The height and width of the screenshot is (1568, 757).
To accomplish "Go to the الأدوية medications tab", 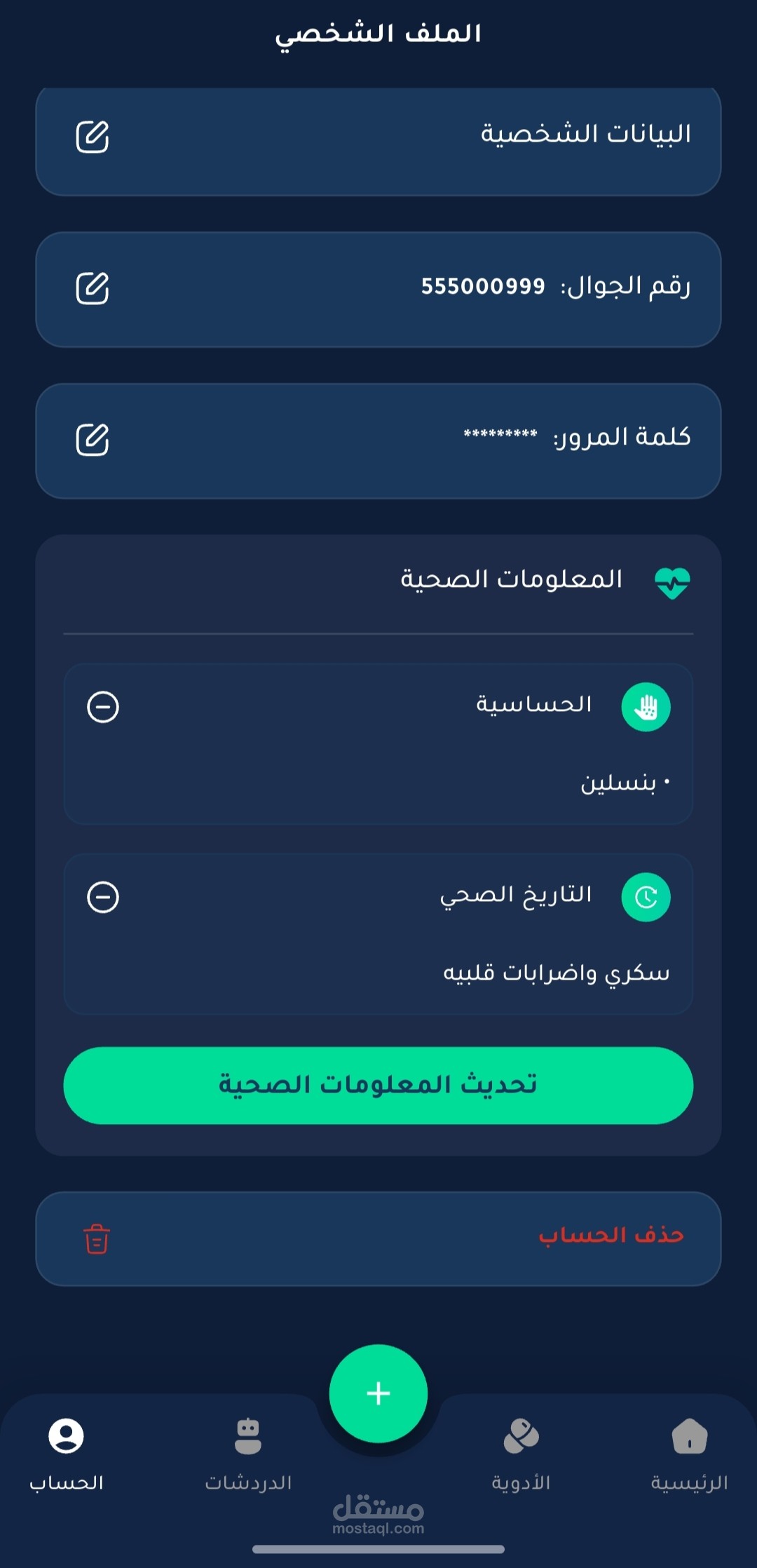I will [x=521, y=1453].
